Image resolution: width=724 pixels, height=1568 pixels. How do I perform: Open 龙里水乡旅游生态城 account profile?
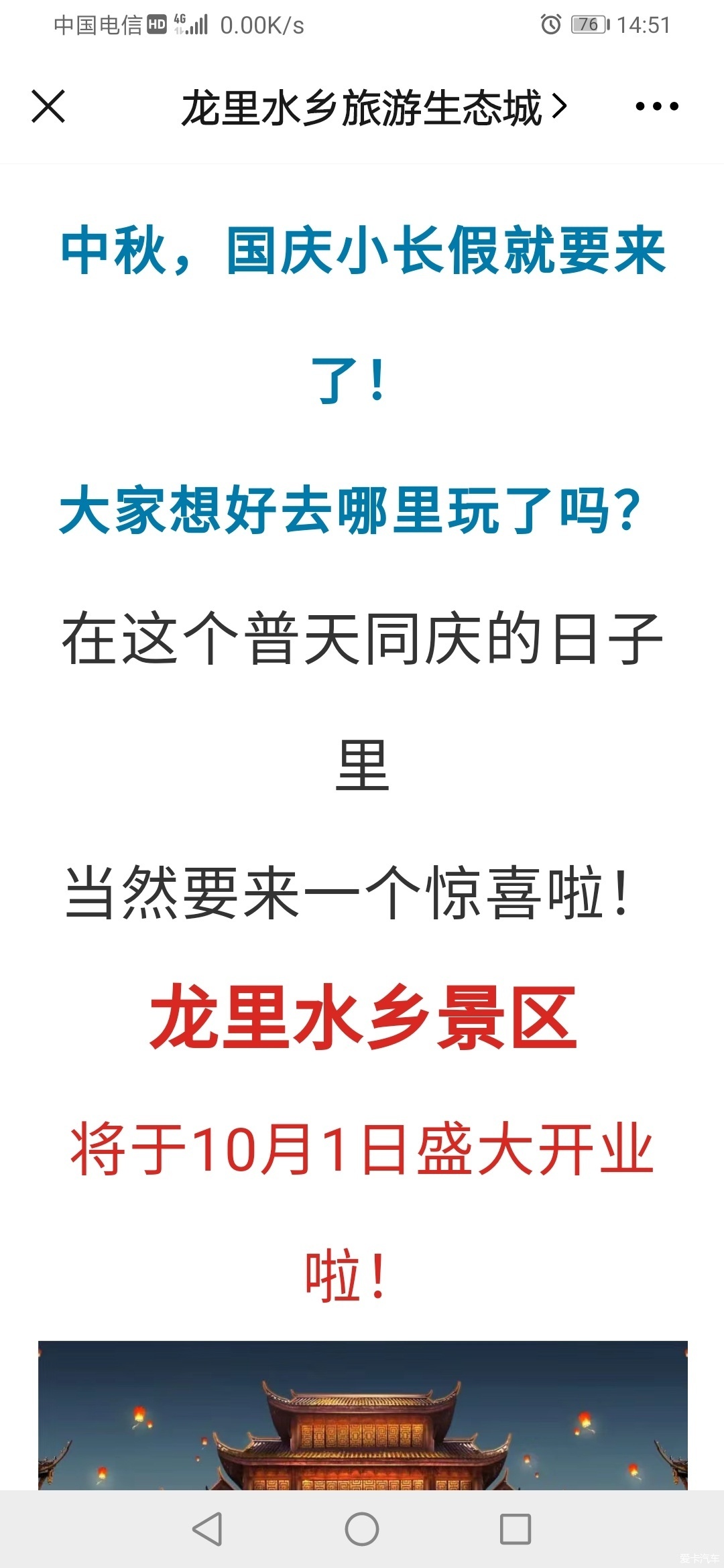tap(373, 108)
